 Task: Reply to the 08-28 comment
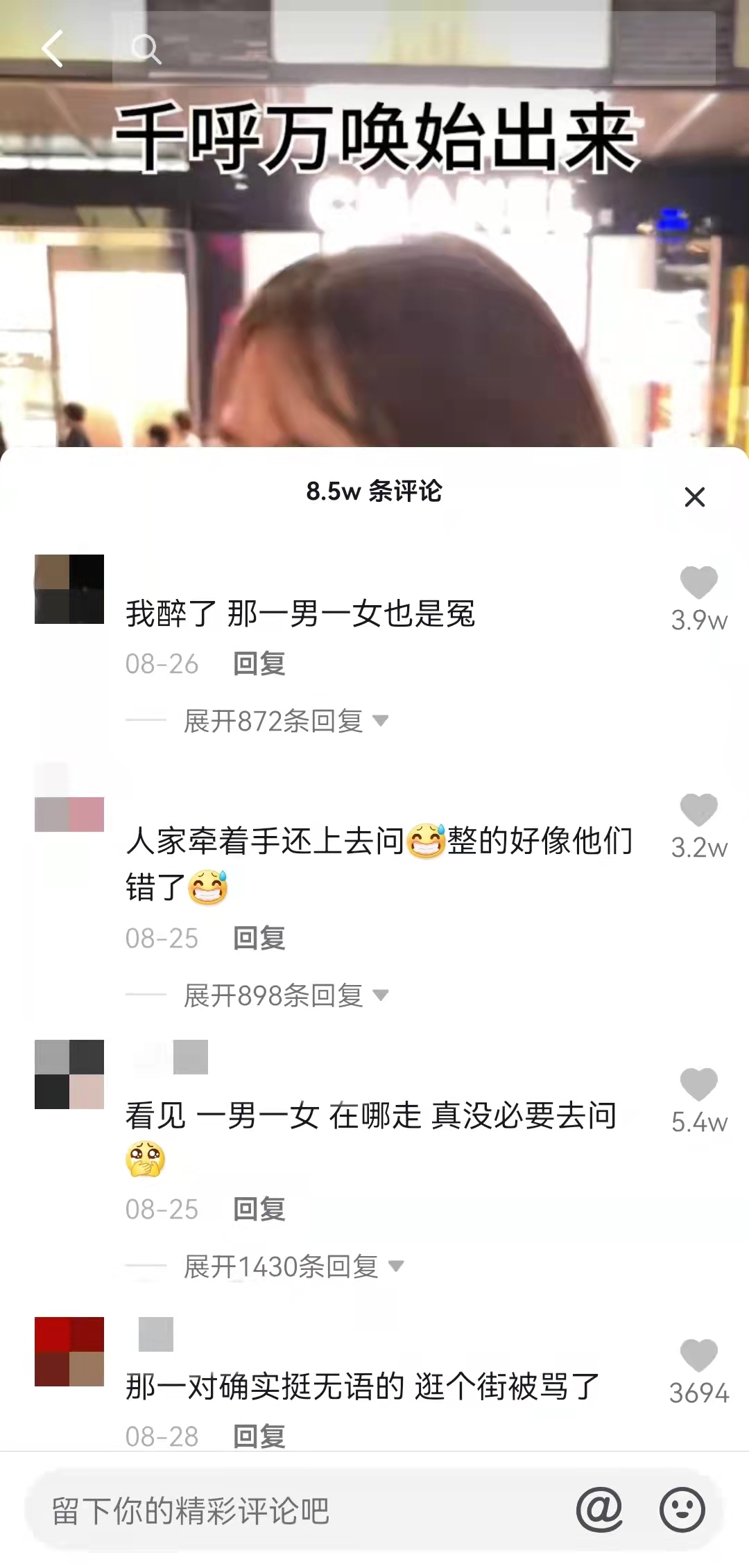pyautogui.click(x=259, y=1436)
